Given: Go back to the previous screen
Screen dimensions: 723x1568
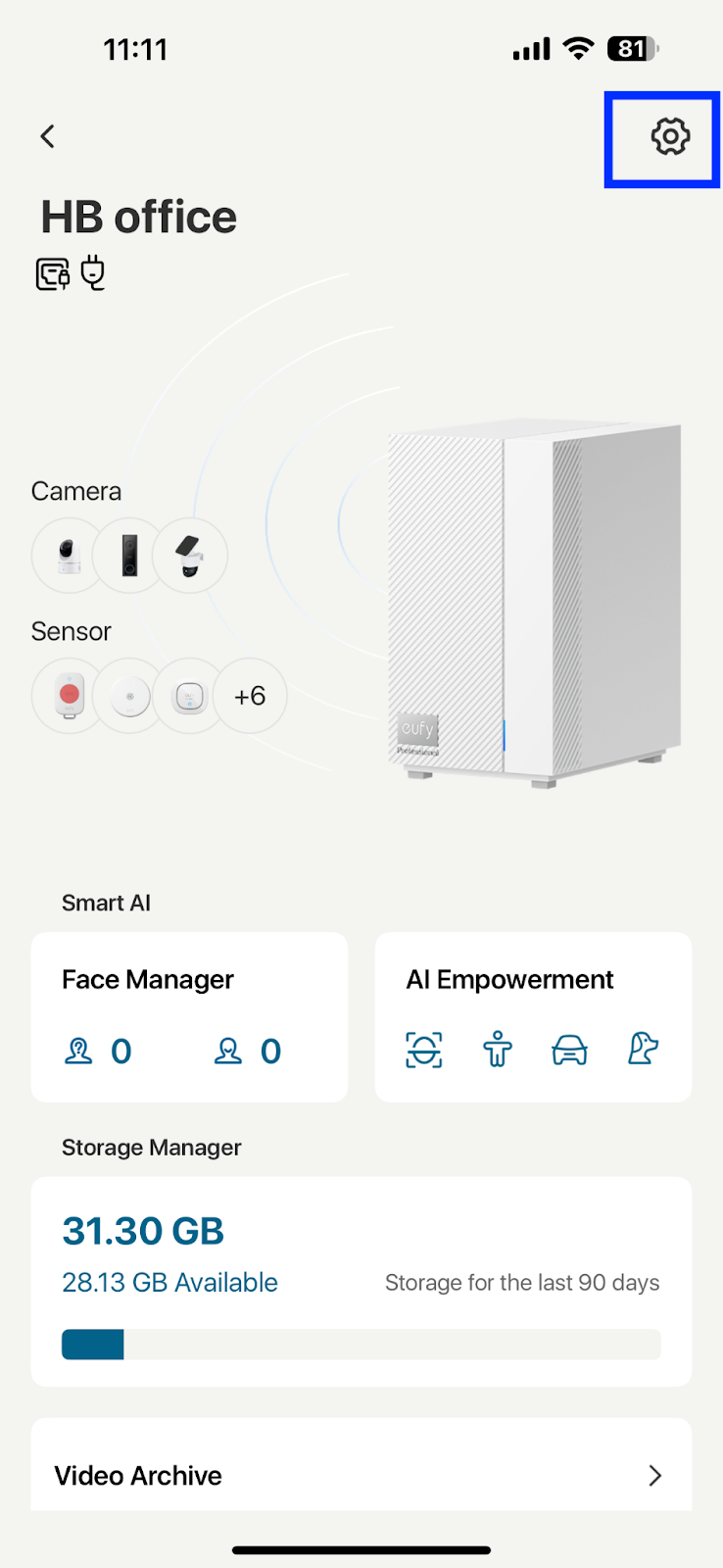Looking at the screenshot, I should (47, 137).
